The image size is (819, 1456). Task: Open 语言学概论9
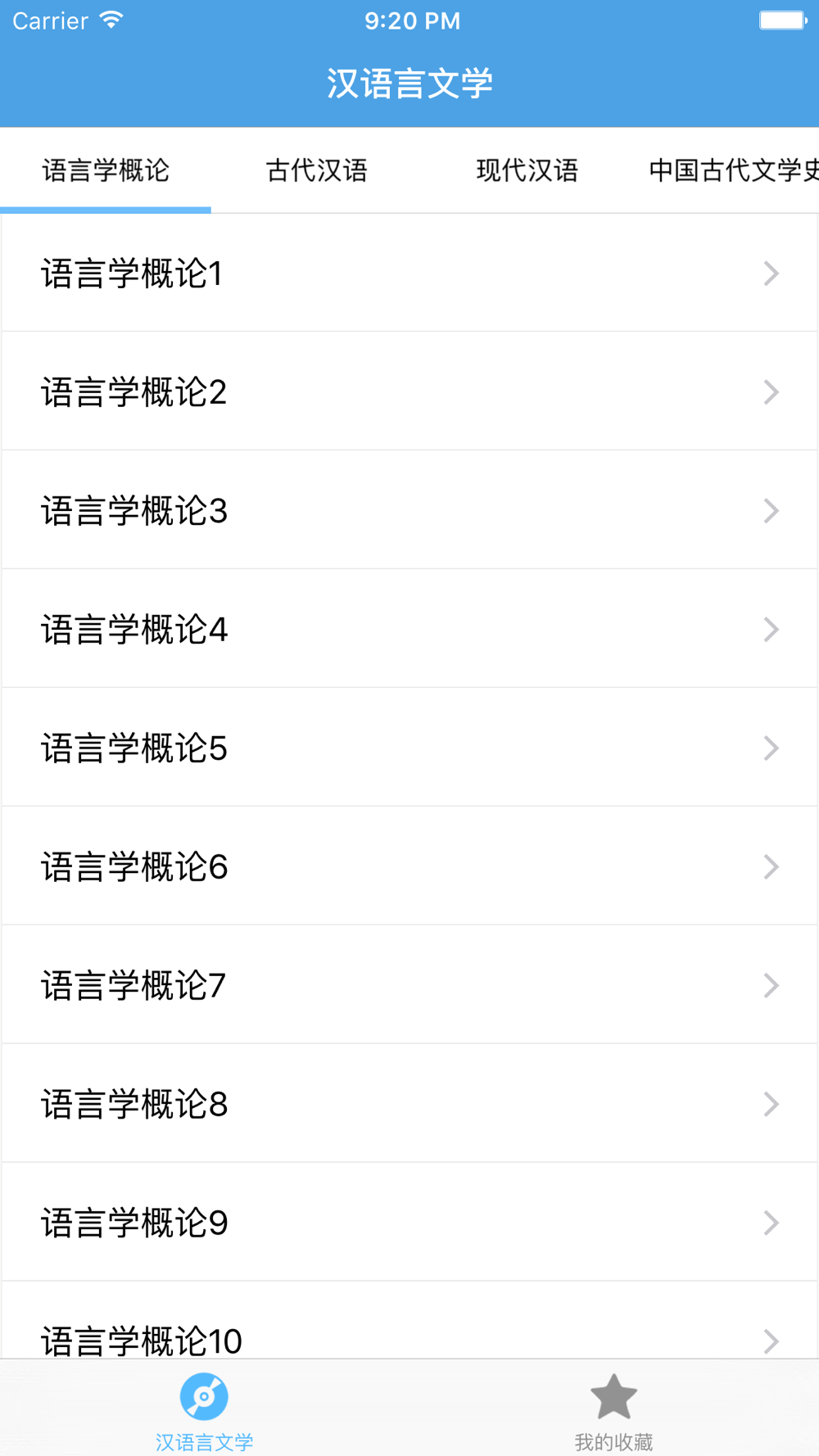click(409, 1223)
